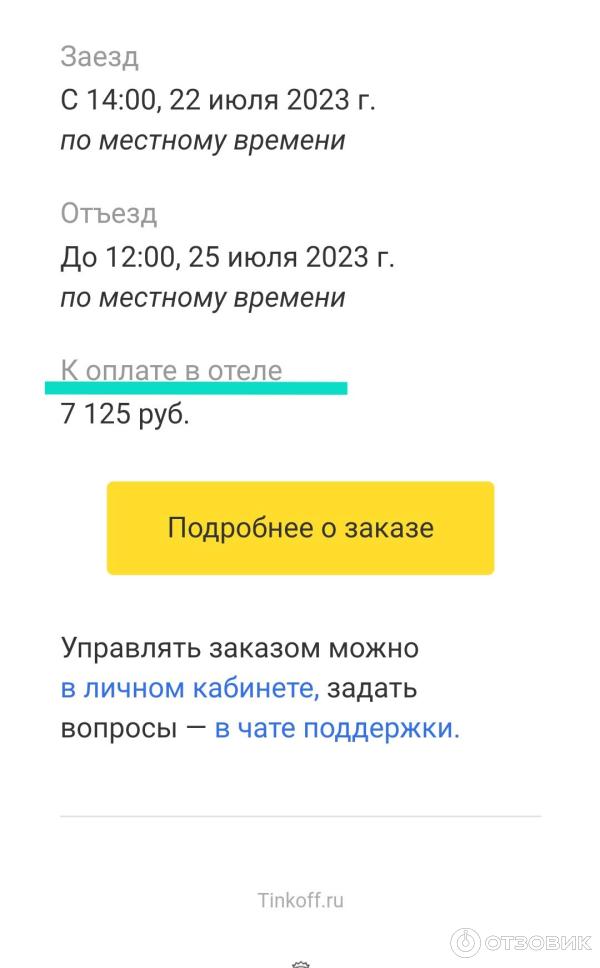
Task: Follow the 'в личном кабинете' link
Action: click(x=190, y=688)
